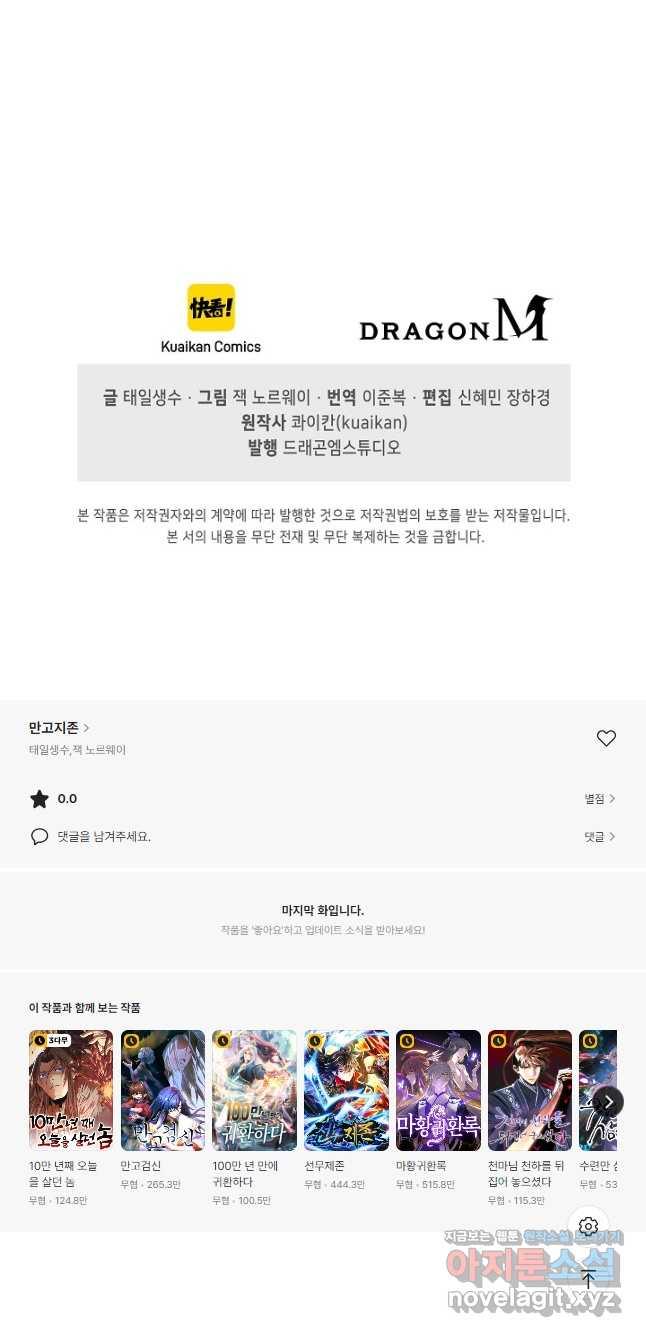Viewport: 646px width, 1337px height.
Task: Open the 별점 rating option
Action: click(600, 799)
